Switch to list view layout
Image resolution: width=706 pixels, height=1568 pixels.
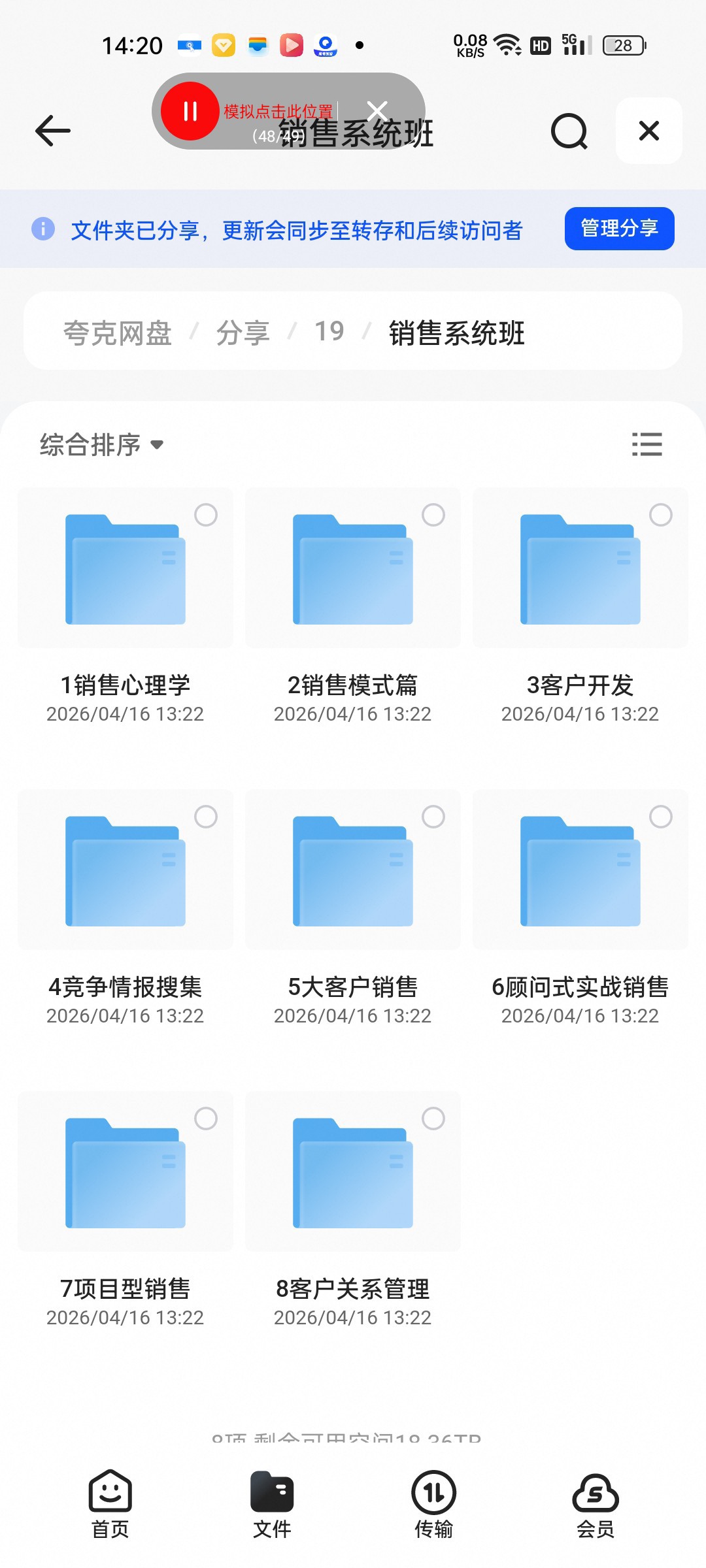point(647,444)
